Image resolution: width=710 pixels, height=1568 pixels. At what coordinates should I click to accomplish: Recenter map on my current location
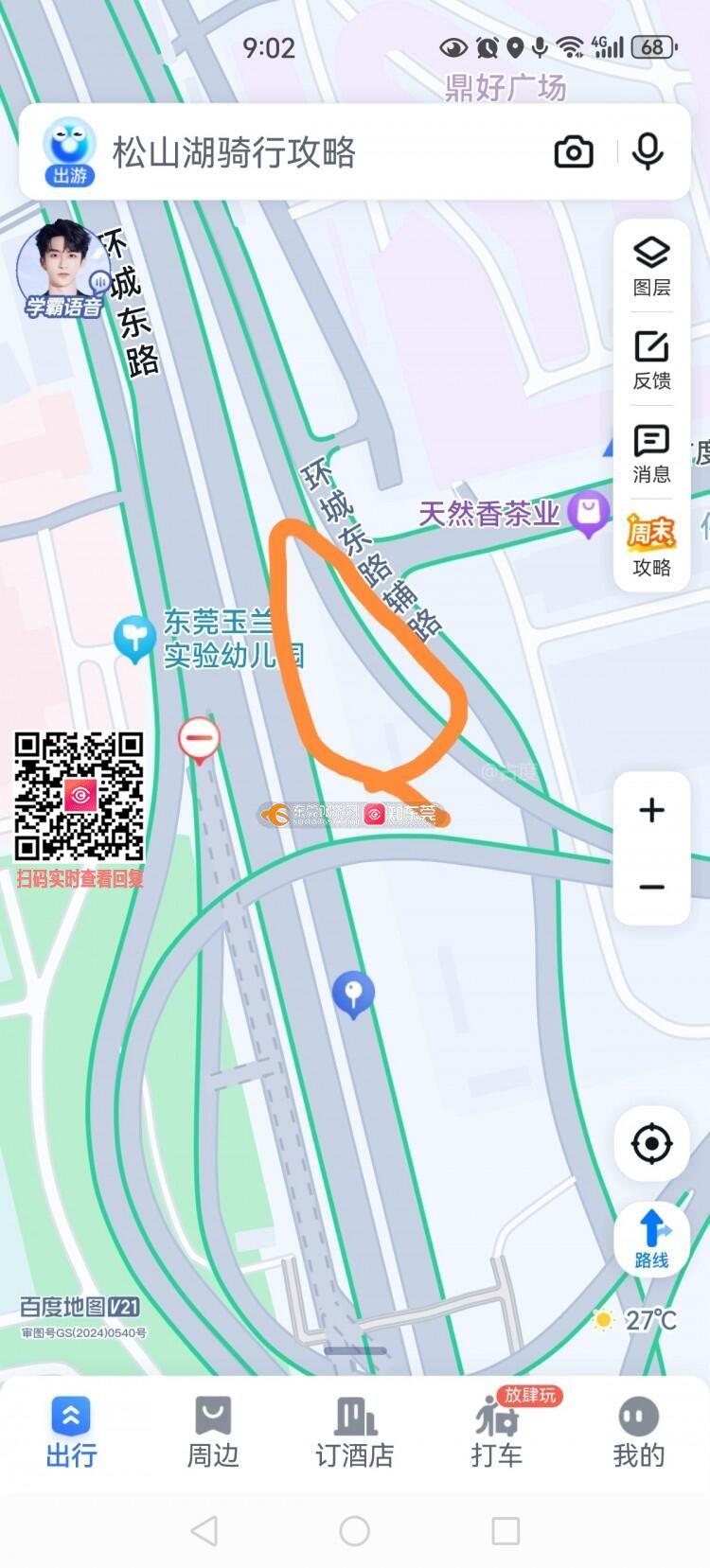point(651,1143)
